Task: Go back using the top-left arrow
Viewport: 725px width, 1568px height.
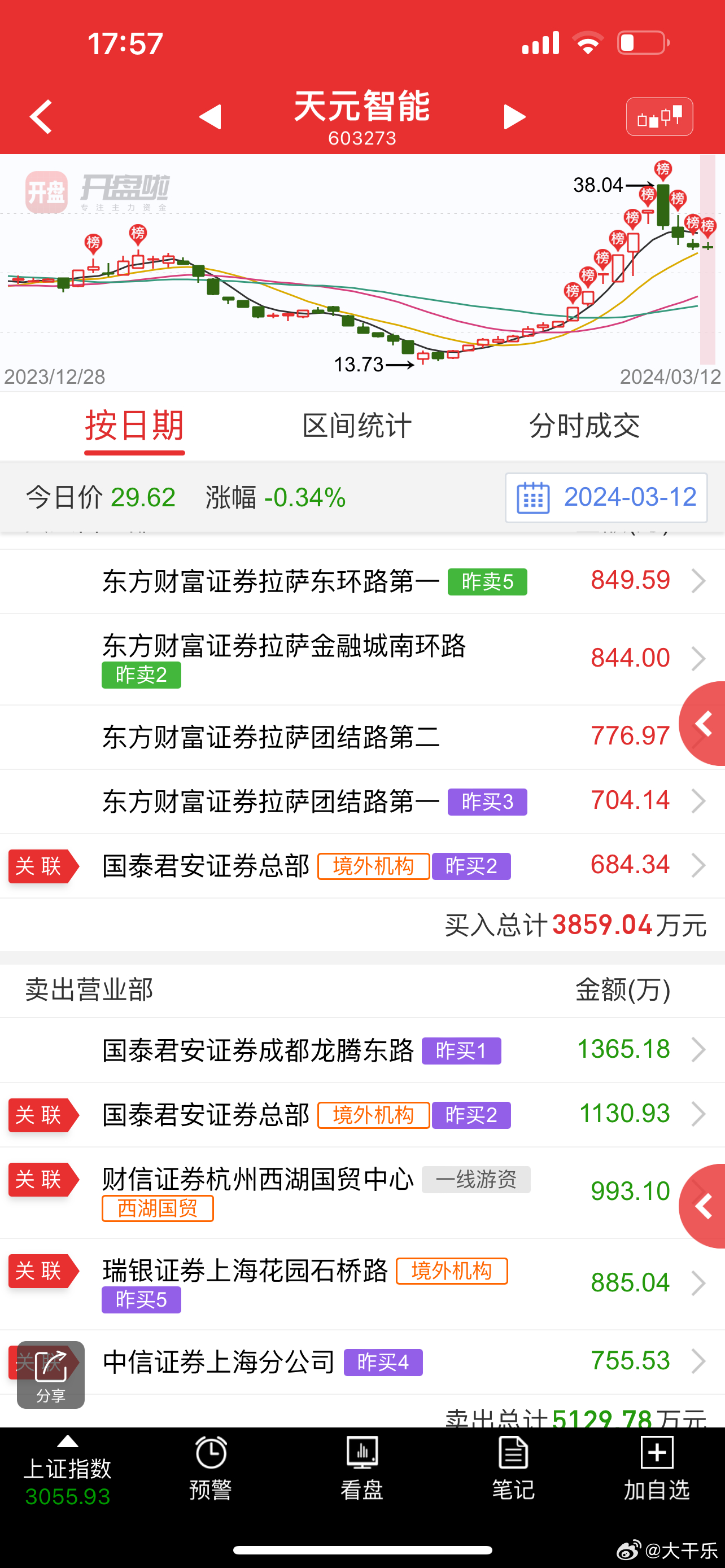Action: (x=41, y=116)
